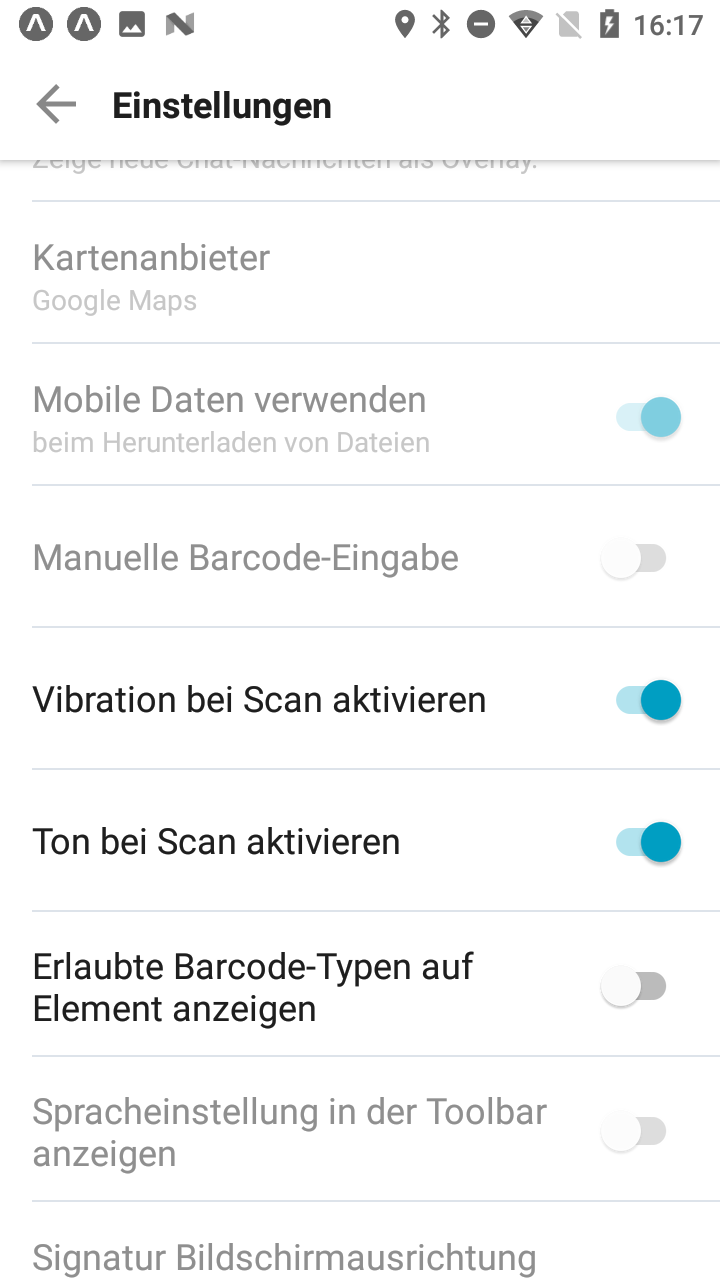Disable Ton bei Scan aktivieren
720x1280 pixels.
point(647,842)
